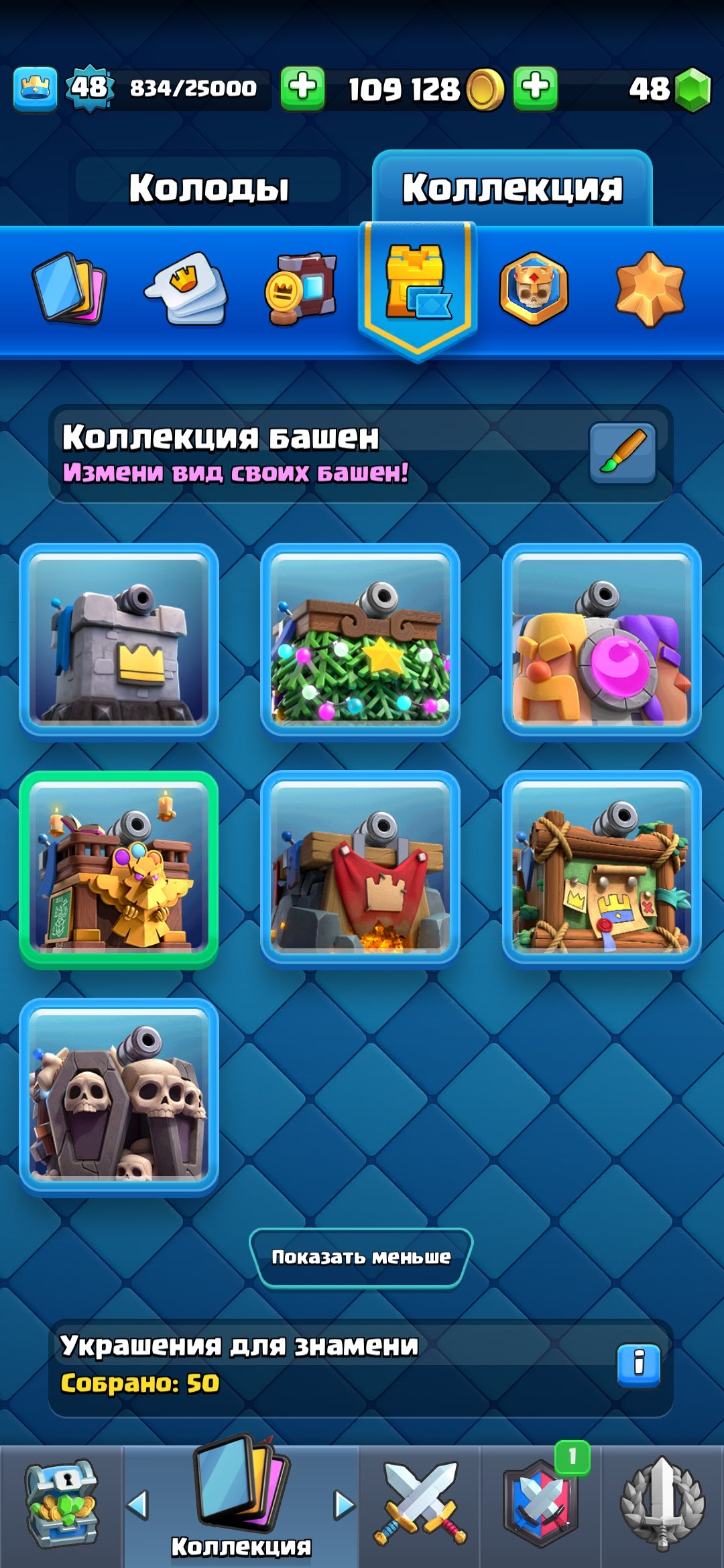724x1568 pixels.
Task: Select the Christmas tree tower skin
Action: (360, 640)
